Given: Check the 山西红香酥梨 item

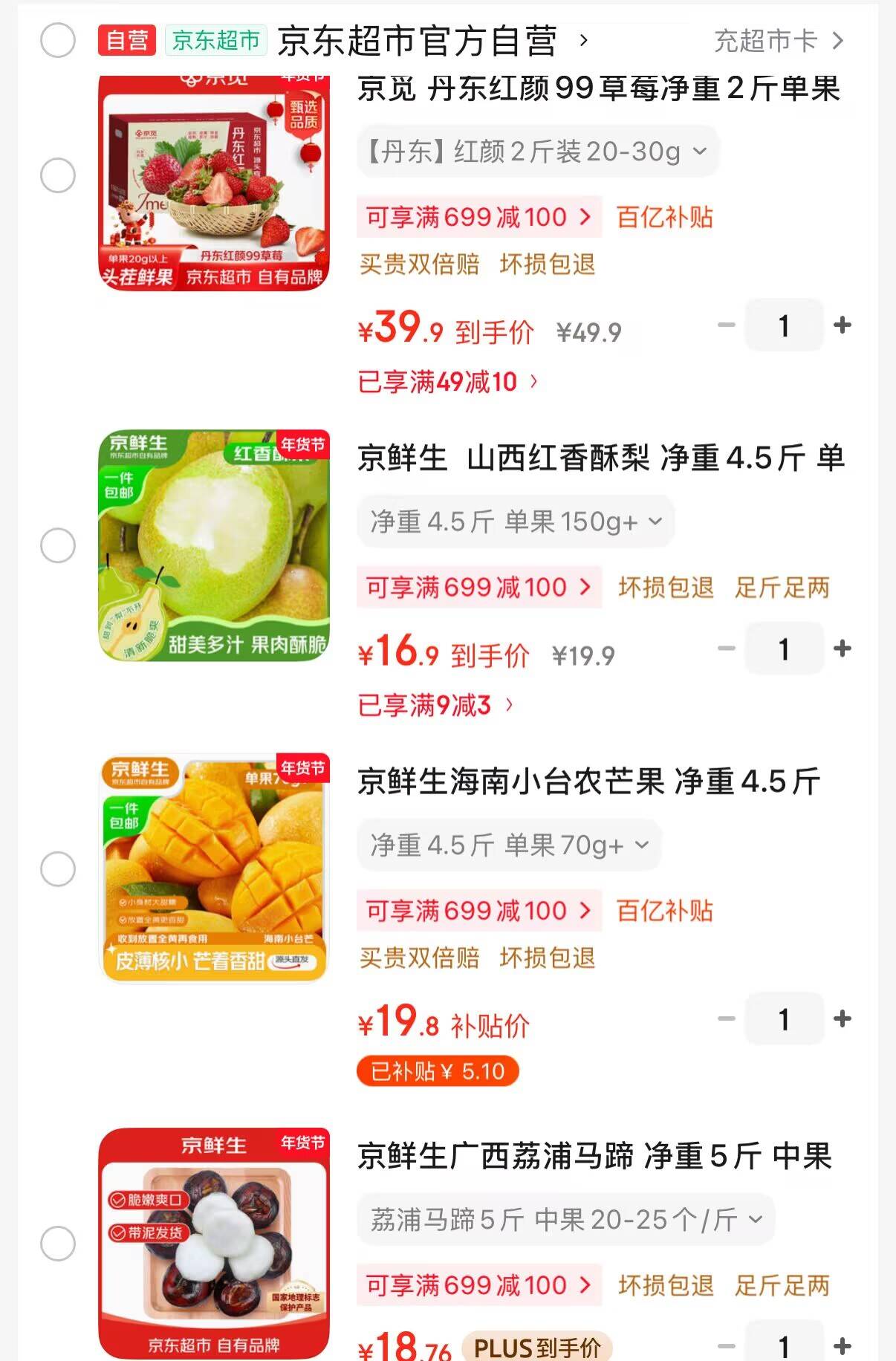Looking at the screenshot, I should click(58, 546).
